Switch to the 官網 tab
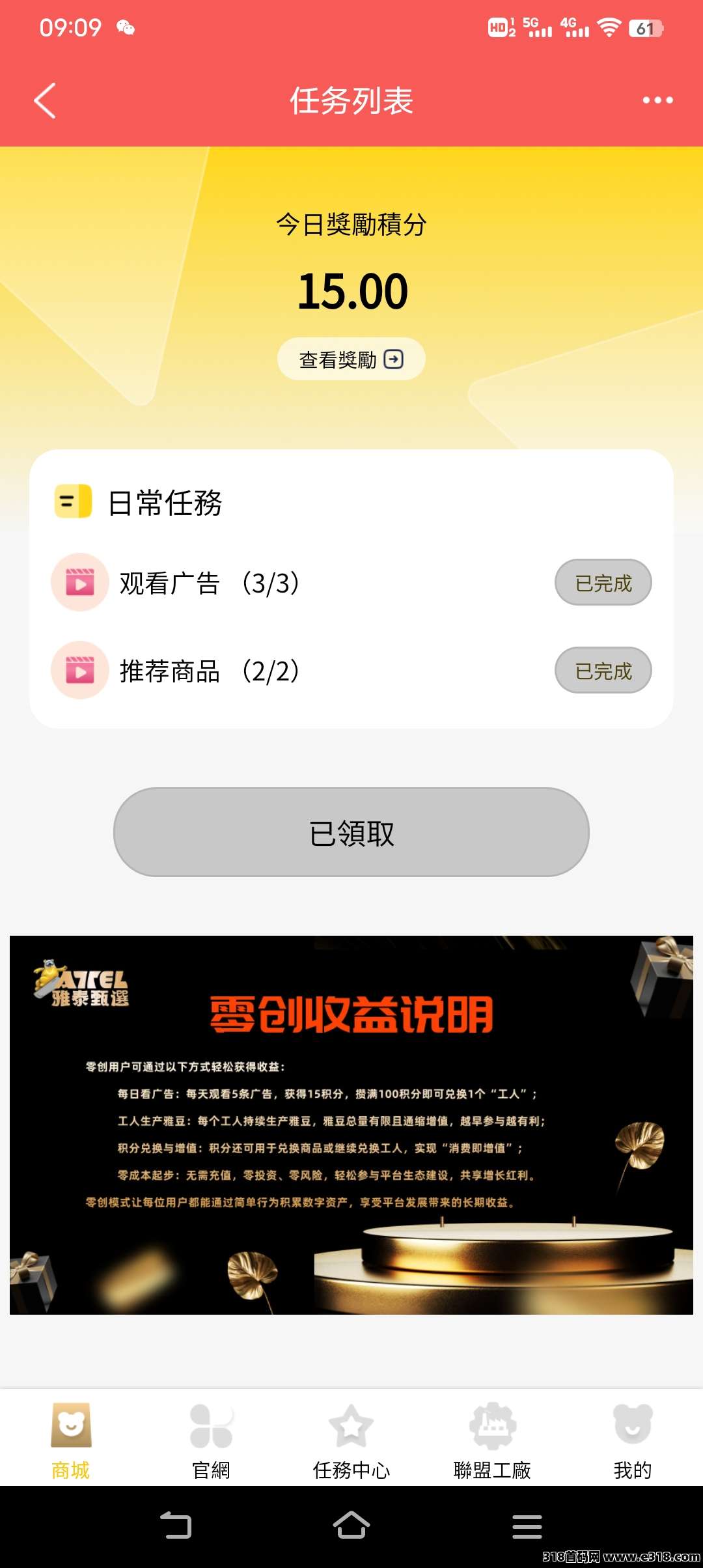 pyautogui.click(x=211, y=1439)
